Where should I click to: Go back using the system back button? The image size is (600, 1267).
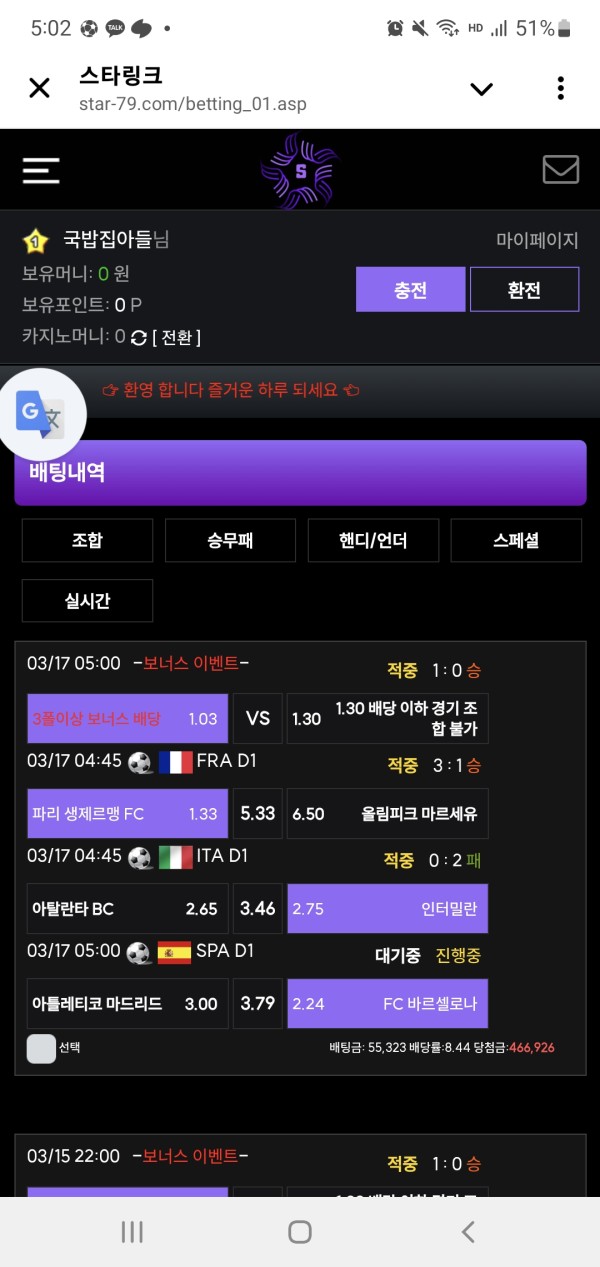point(467,1232)
